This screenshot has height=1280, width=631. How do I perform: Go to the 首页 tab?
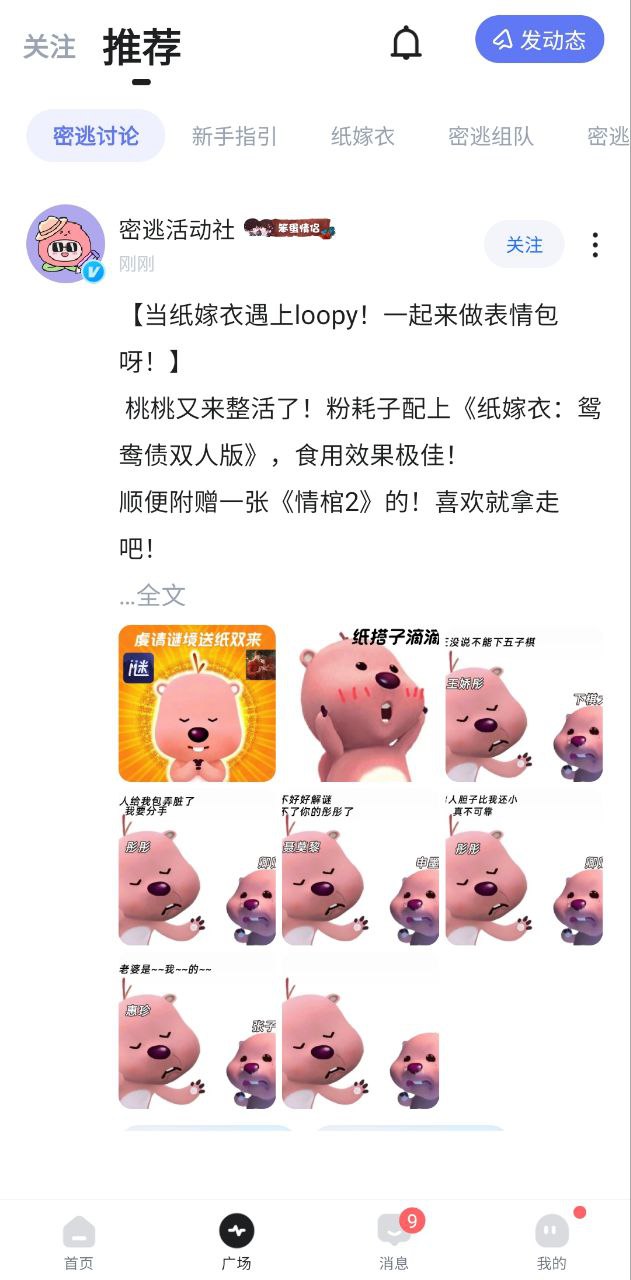coord(79,1242)
